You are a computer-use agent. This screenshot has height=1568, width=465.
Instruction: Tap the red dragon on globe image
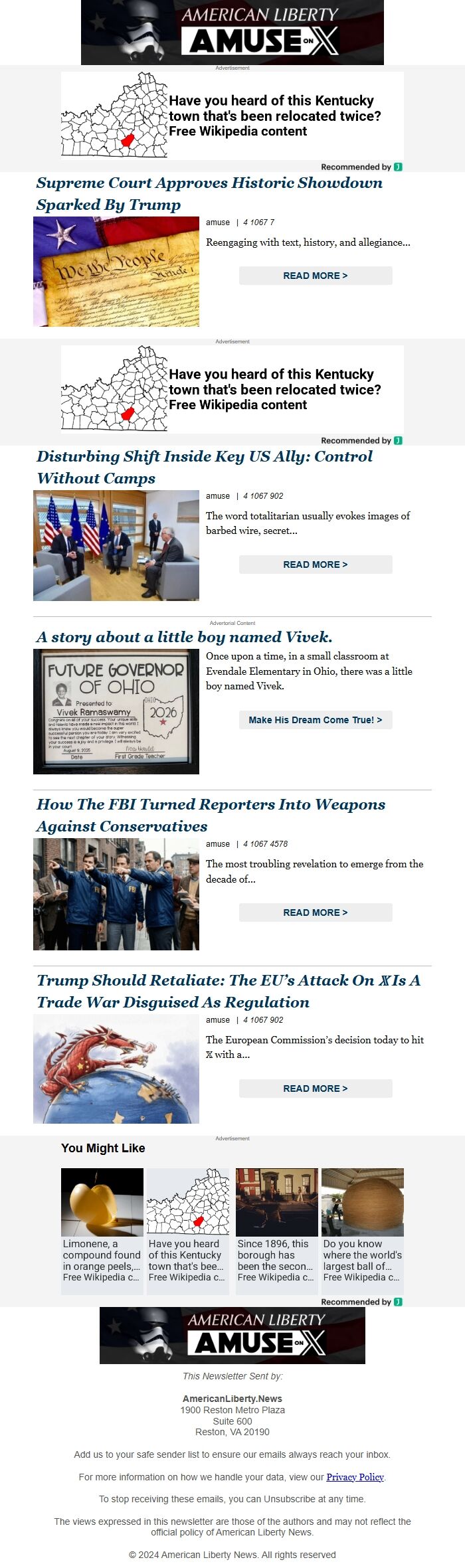[116, 1069]
